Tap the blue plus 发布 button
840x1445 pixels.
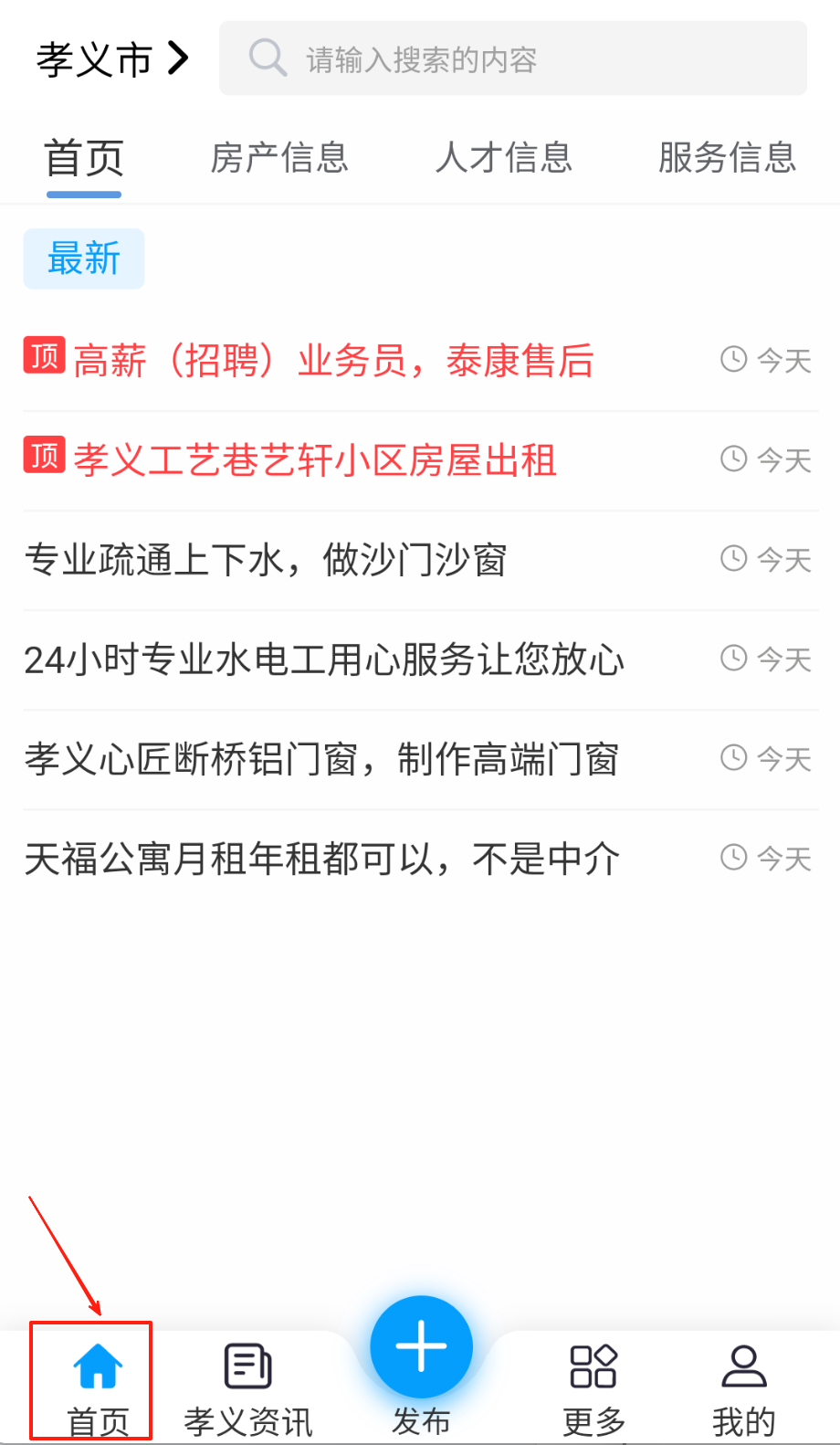(421, 1348)
